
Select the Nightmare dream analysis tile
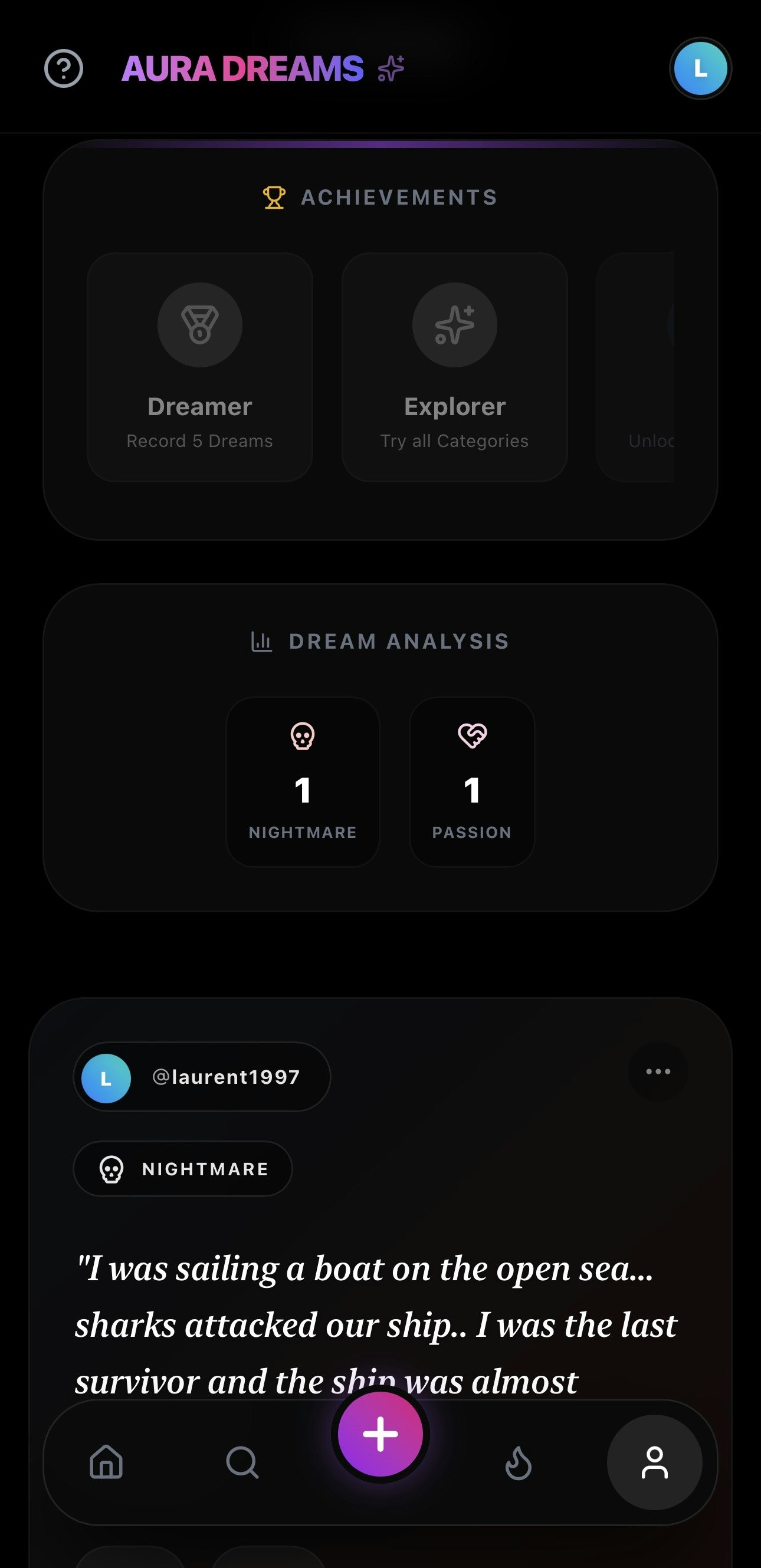[303, 781]
